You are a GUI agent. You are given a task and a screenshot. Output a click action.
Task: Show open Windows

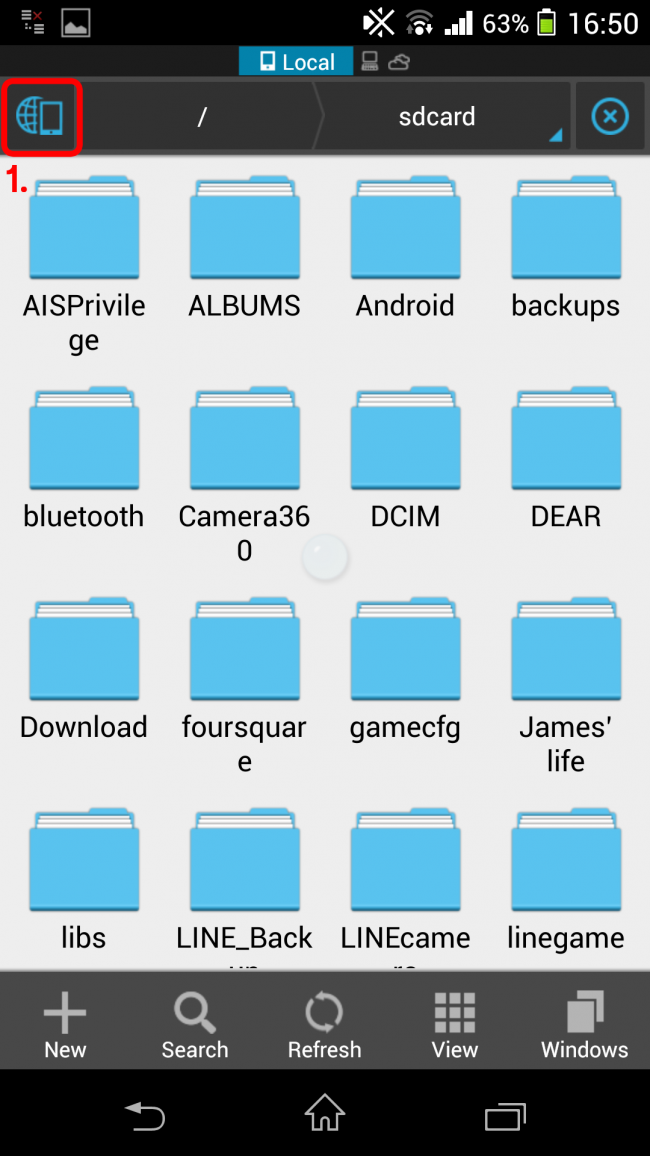point(584,1026)
